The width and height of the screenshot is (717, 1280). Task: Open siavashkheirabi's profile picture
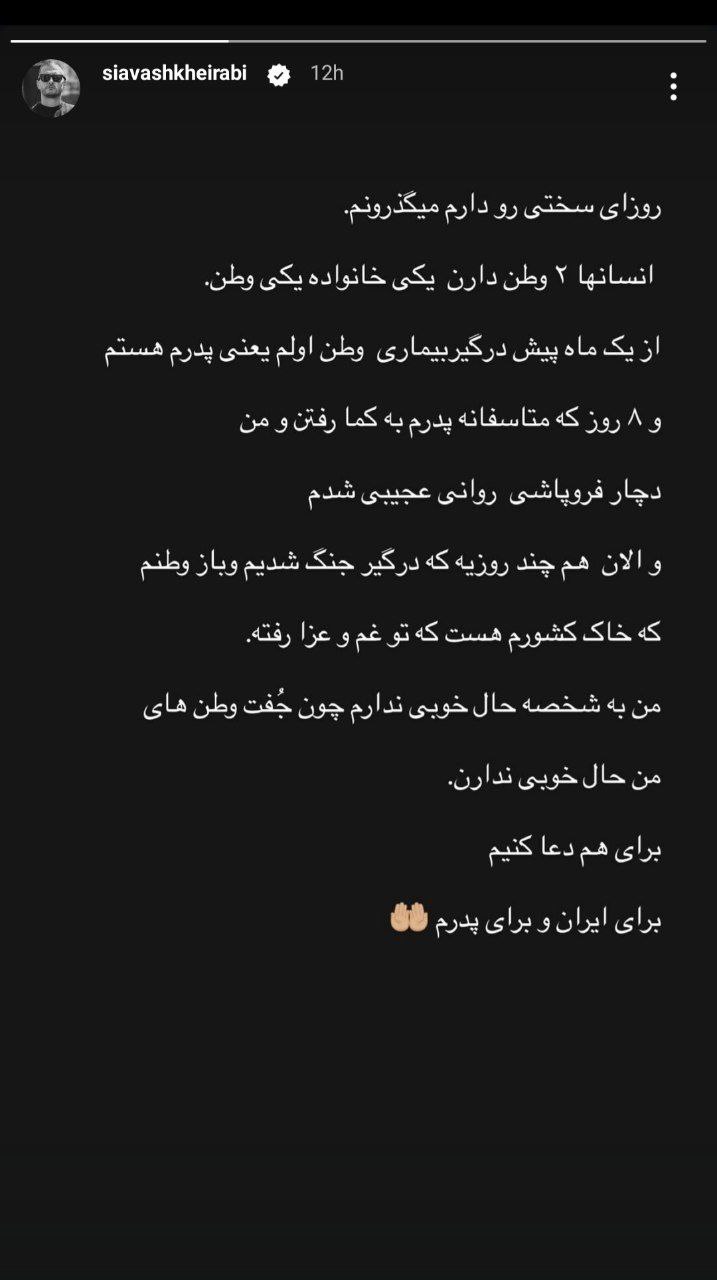click(51, 87)
